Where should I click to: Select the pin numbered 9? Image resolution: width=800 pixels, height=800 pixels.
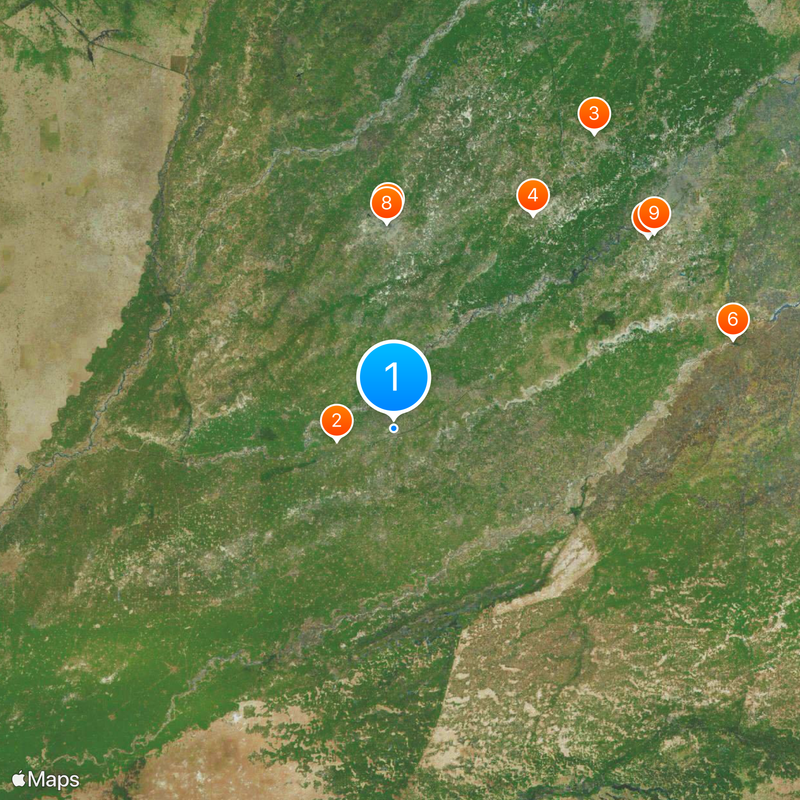pyautogui.click(x=654, y=212)
